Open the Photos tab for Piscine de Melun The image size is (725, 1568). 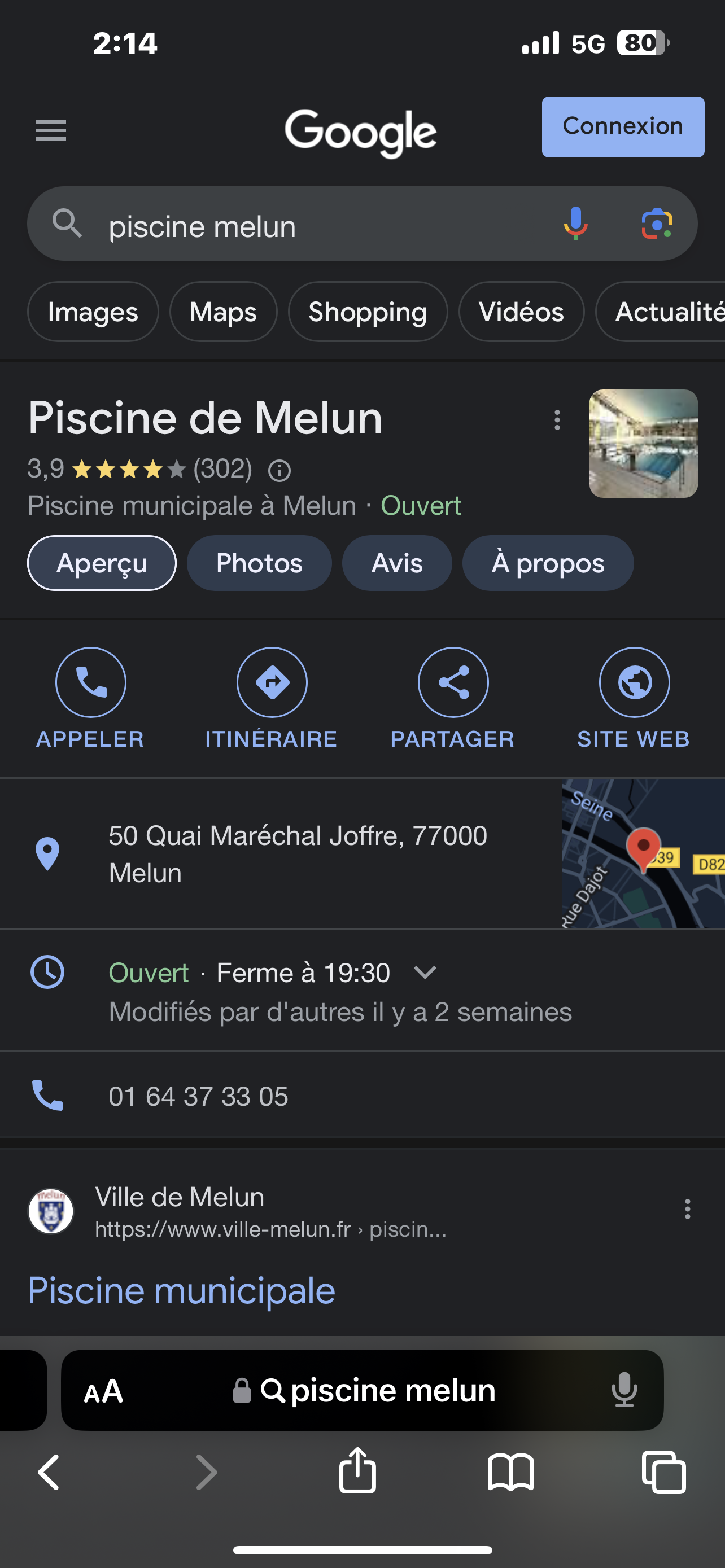[259, 563]
